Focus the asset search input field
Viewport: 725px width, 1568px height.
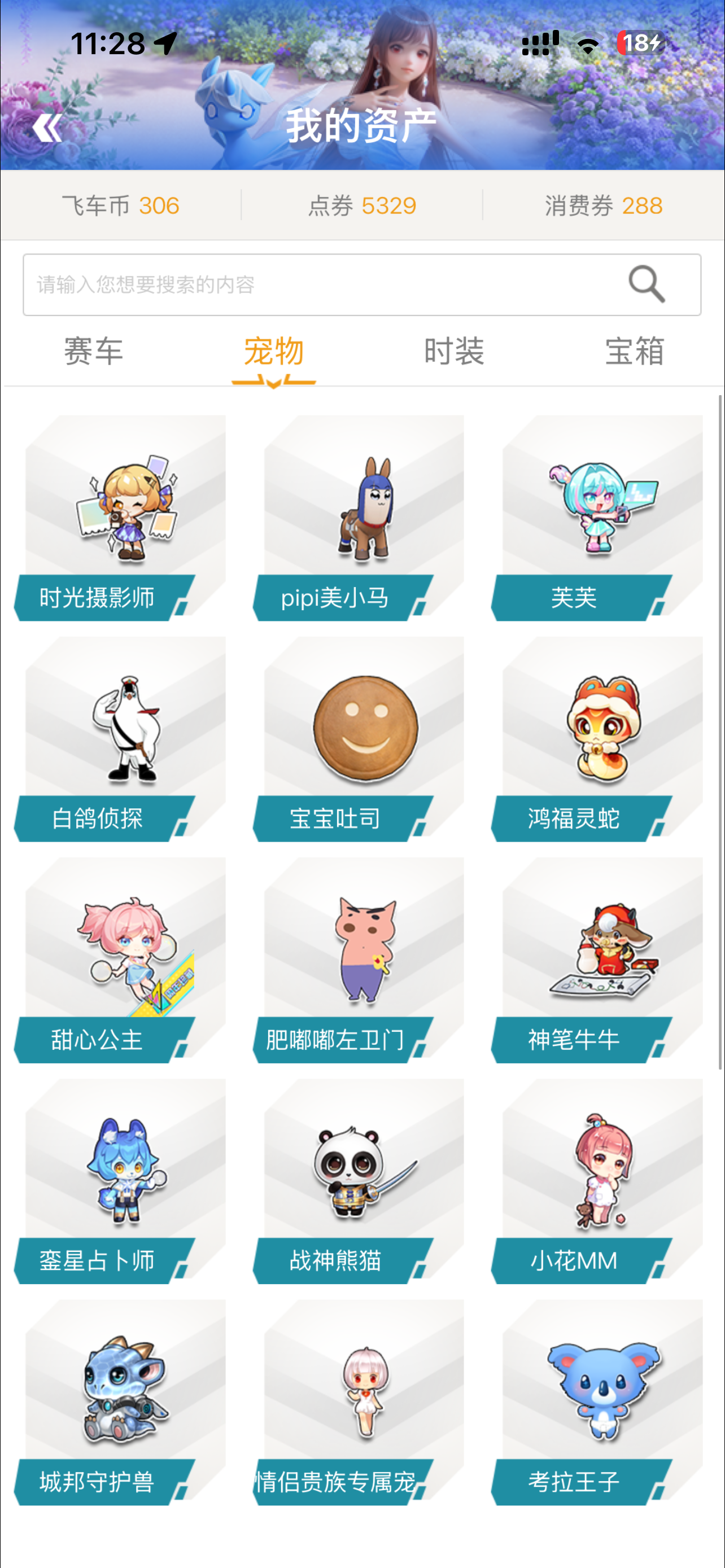tap(317, 285)
